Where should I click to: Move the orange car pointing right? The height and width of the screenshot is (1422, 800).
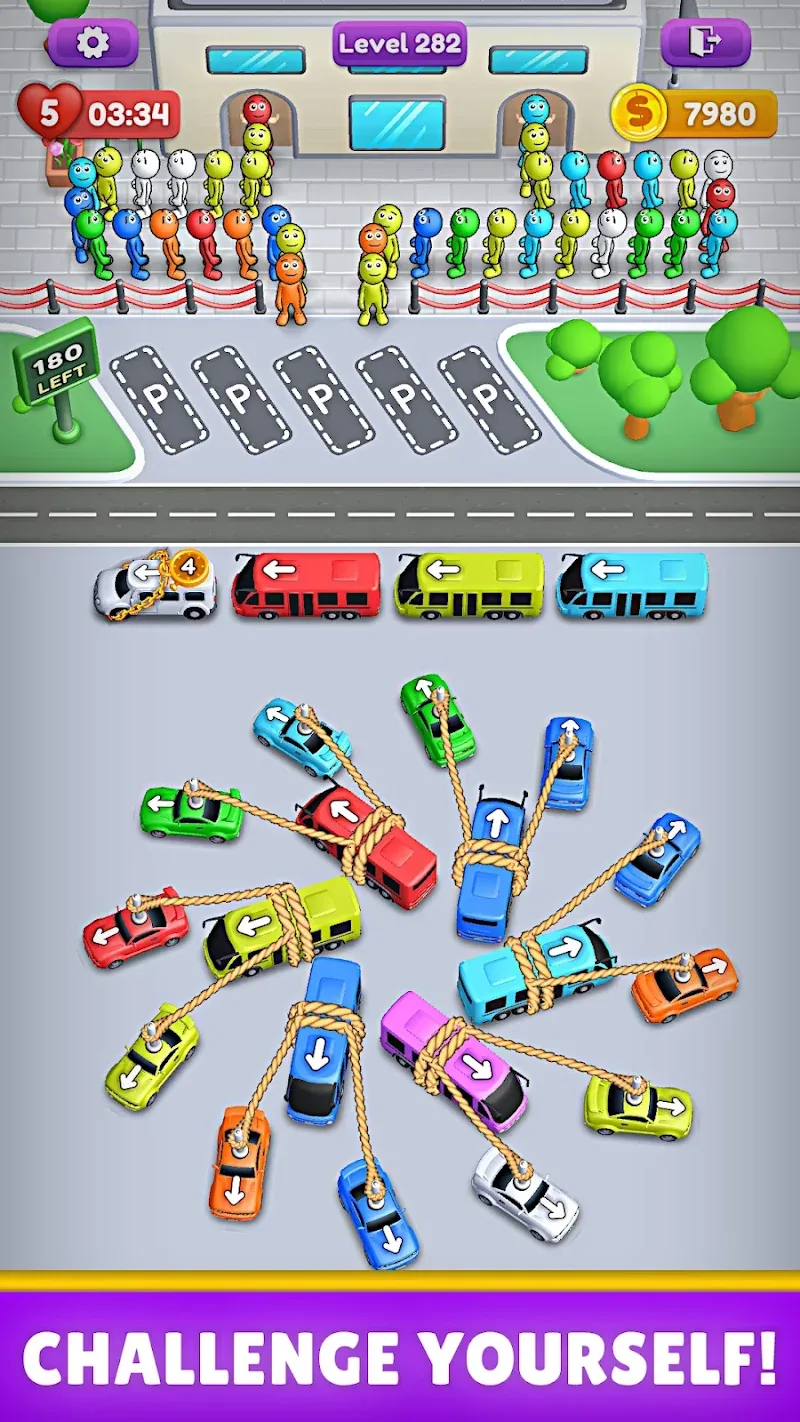pos(686,984)
